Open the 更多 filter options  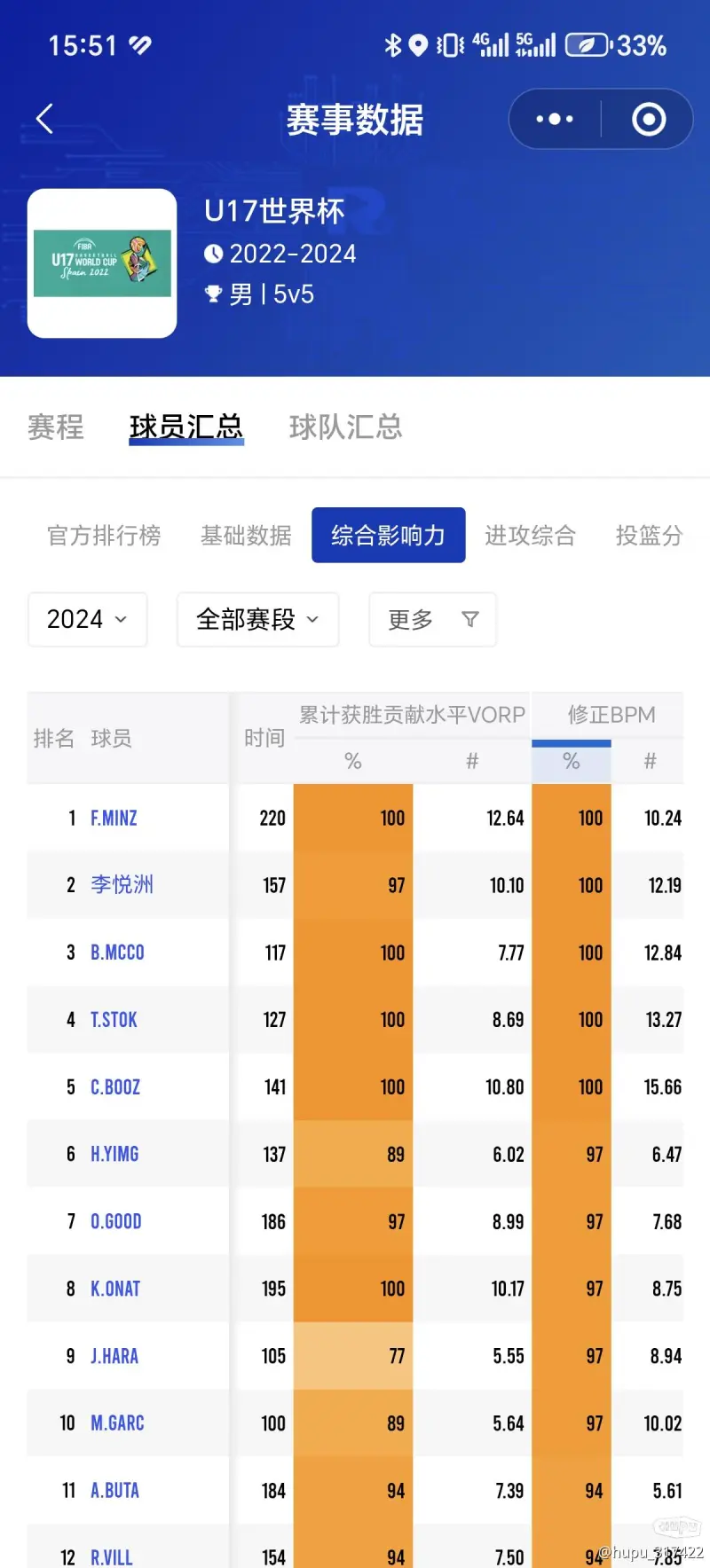pyautogui.click(x=432, y=619)
